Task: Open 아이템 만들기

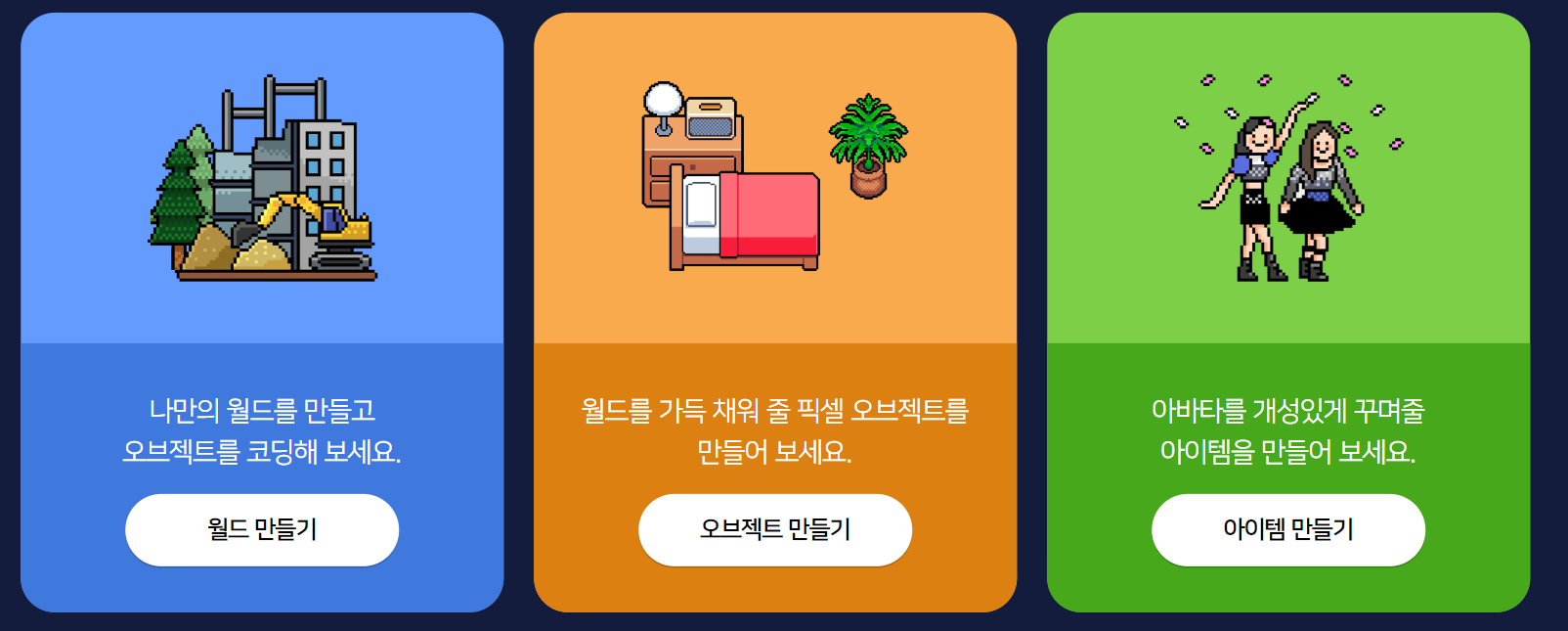Action: pos(1287,529)
